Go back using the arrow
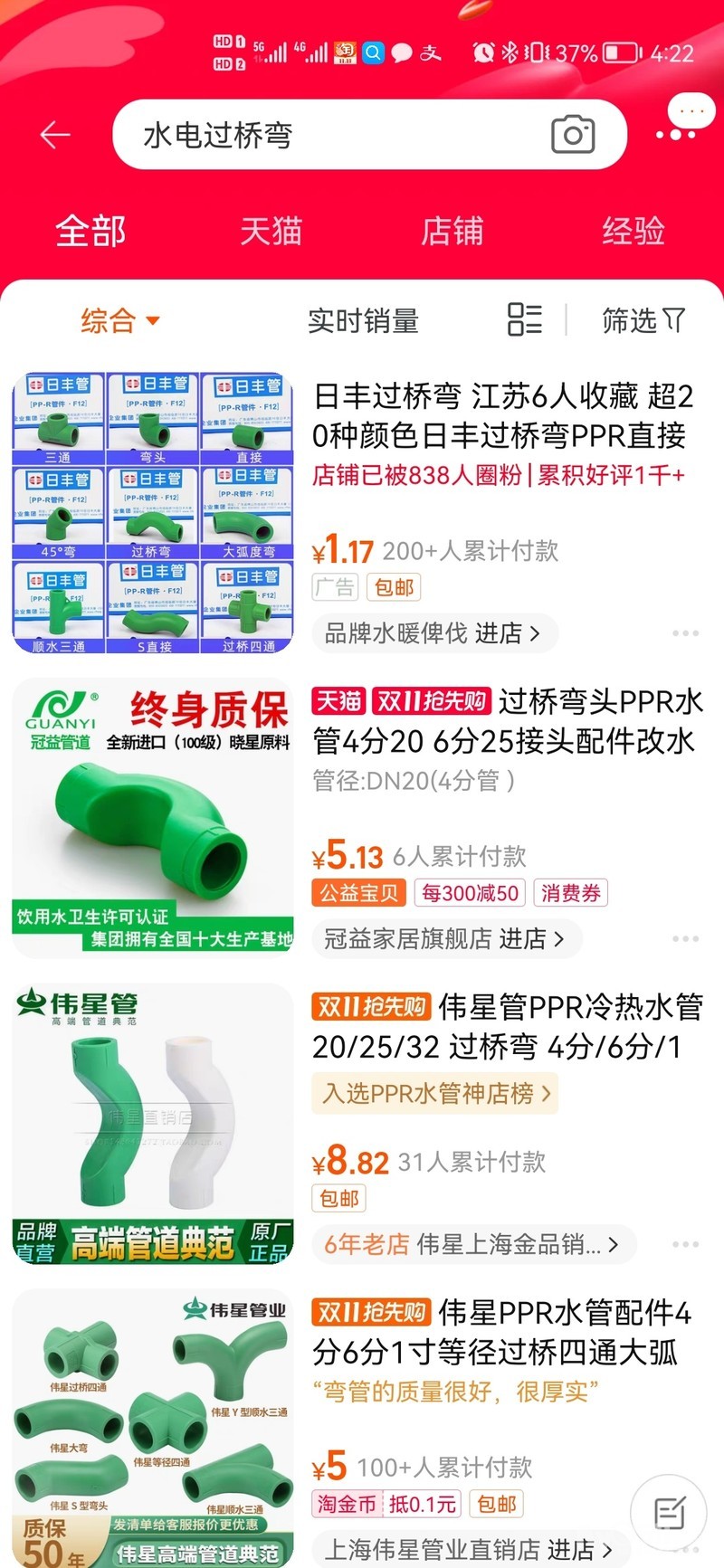This screenshot has height=1568, width=724. [x=55, y=136]
